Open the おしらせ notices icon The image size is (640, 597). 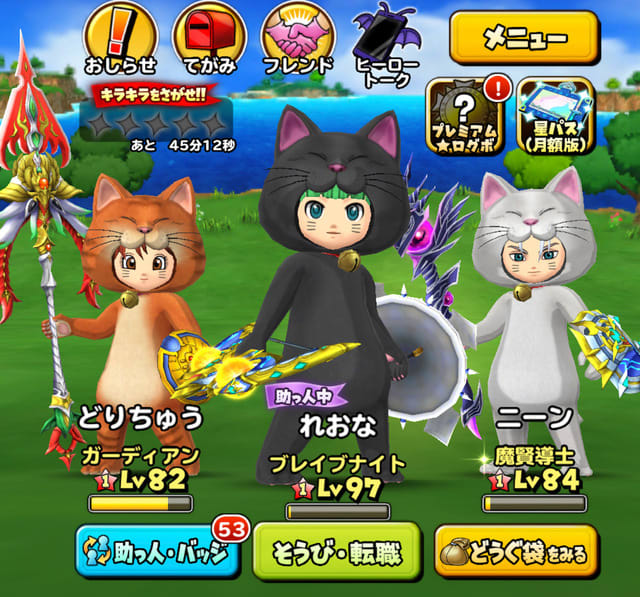pyautogui.click(x=119, y=39)
